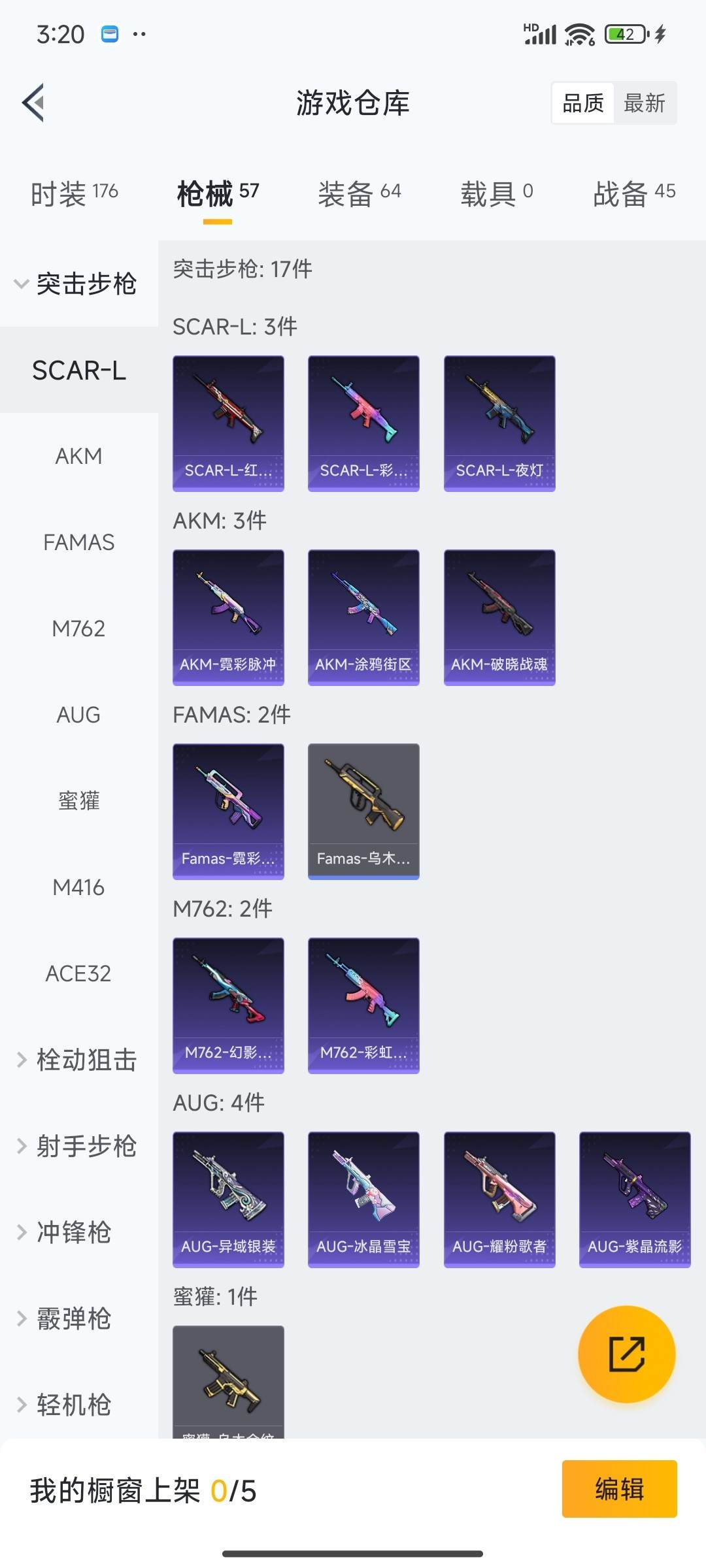Open the 战备 tab
706x1568 pixels.
pyautogui.click(x=633, y=193)
